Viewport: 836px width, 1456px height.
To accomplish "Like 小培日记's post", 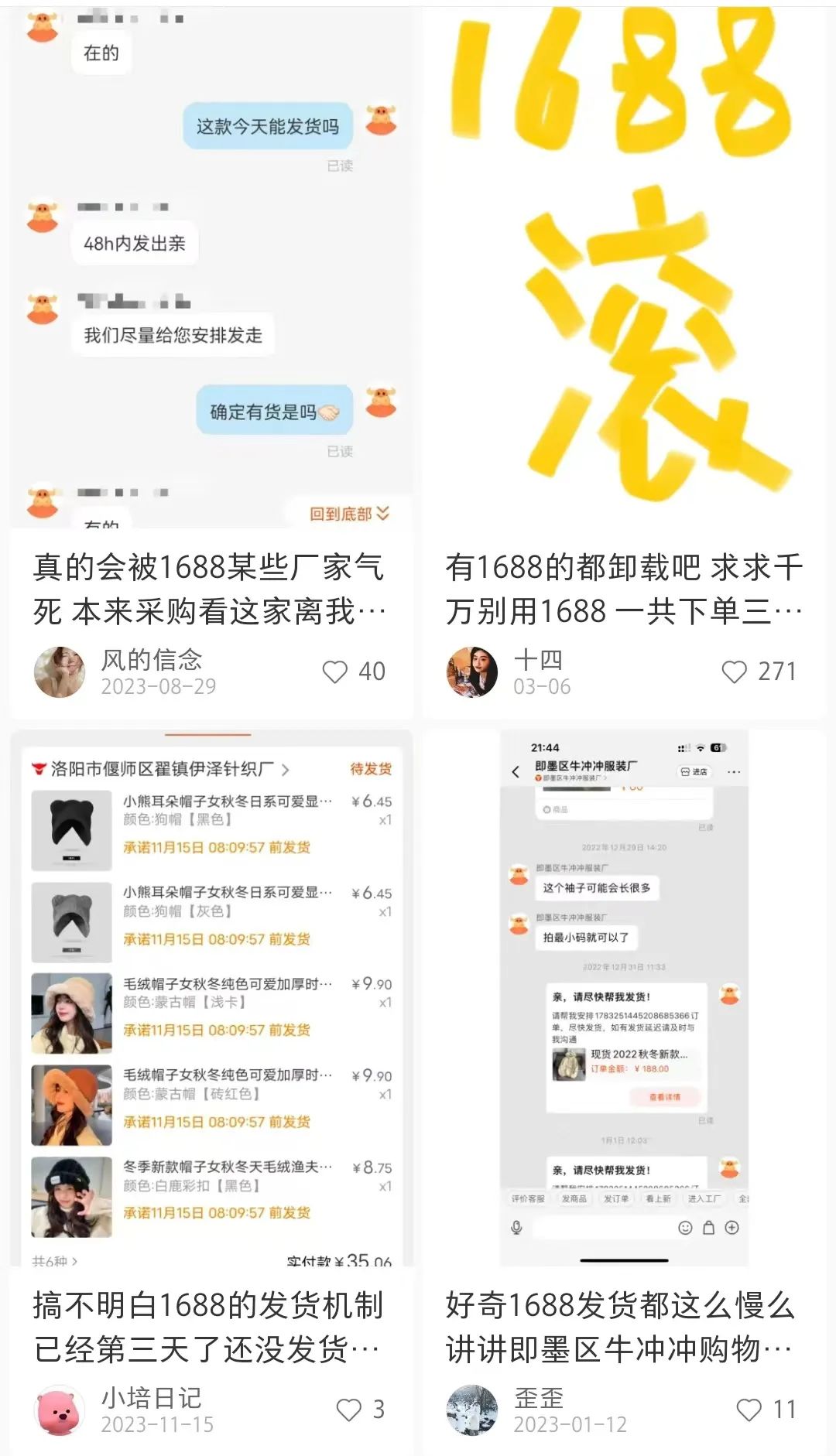I will [x=348, y=1410].
